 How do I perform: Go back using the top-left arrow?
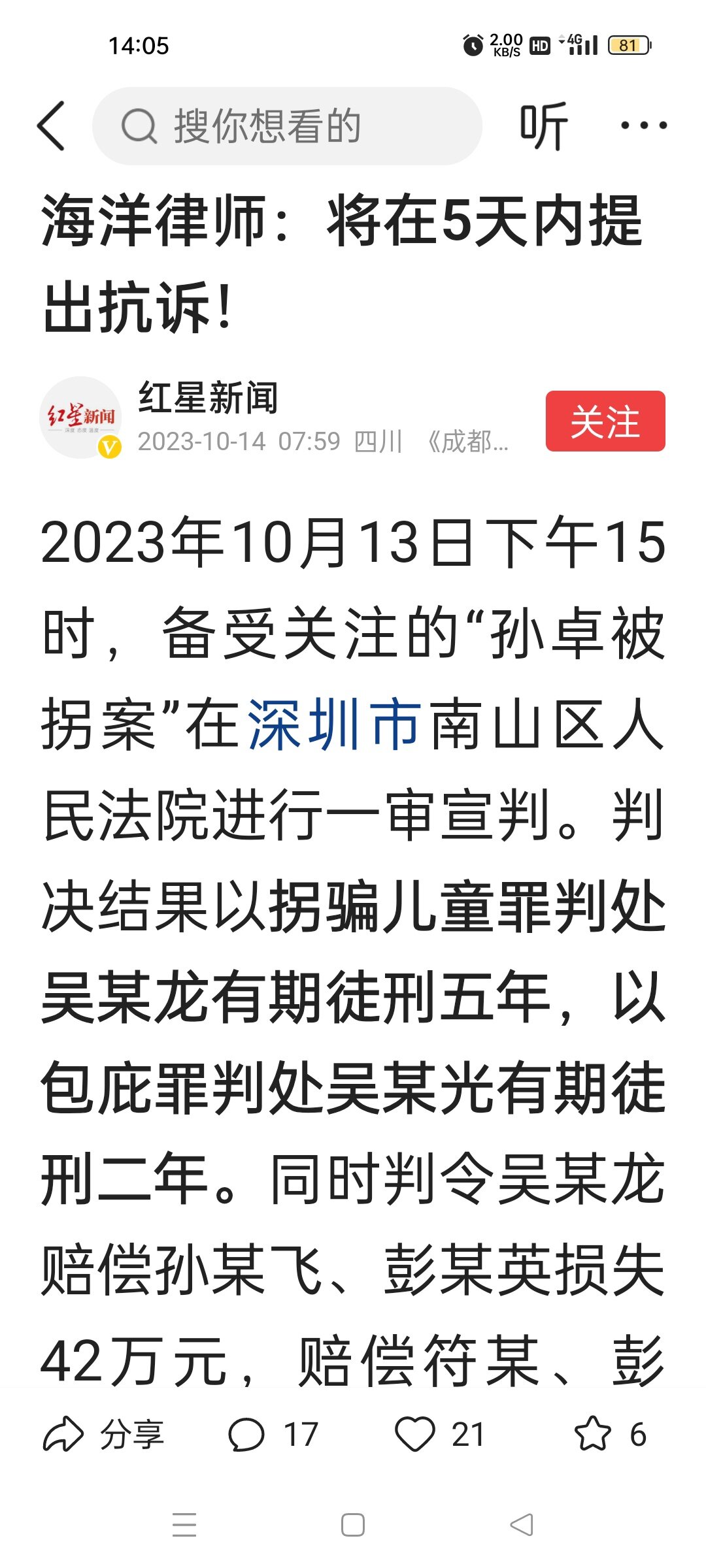tap(52, 125)
